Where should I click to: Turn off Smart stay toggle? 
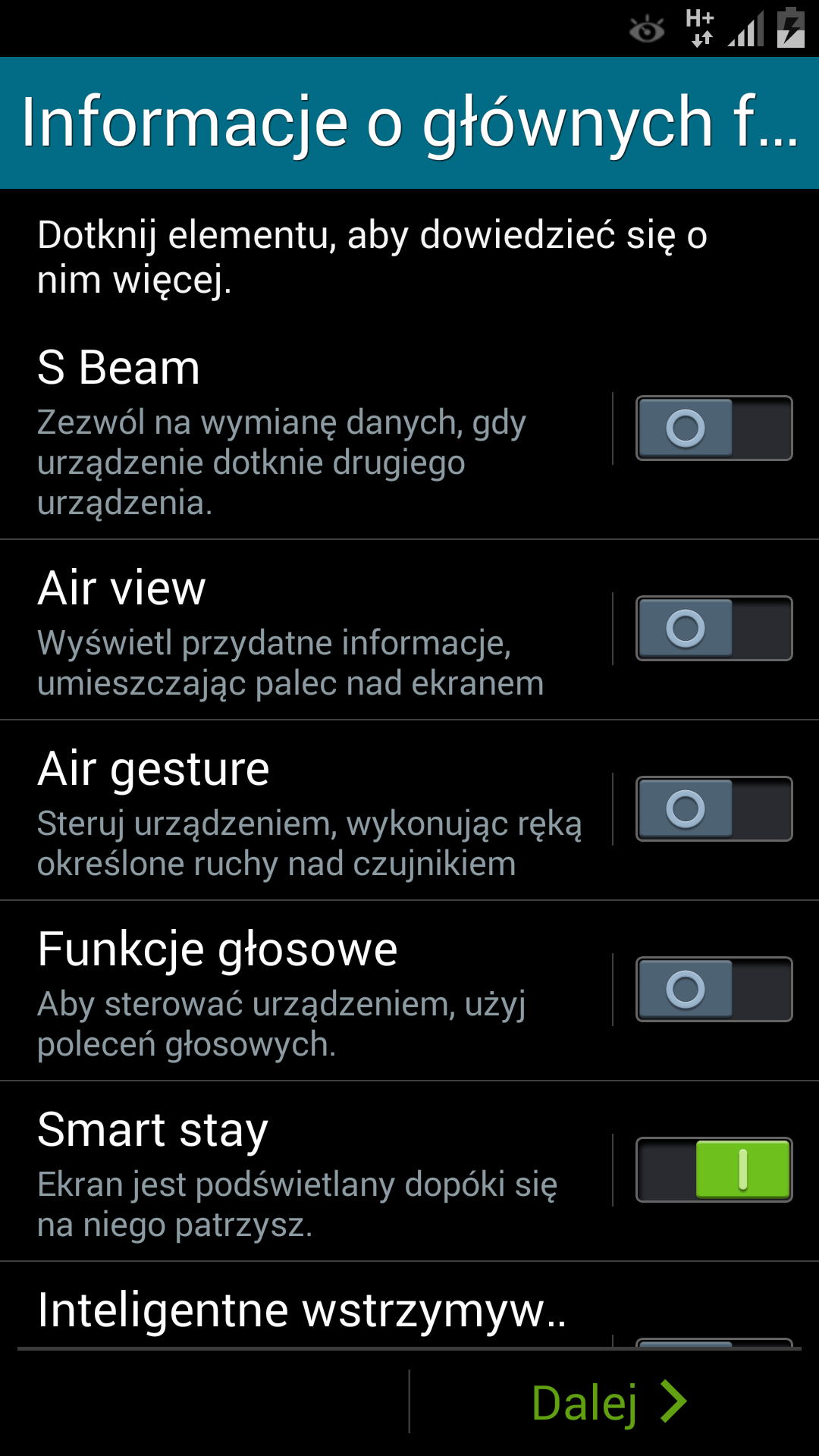[714, 1170]
